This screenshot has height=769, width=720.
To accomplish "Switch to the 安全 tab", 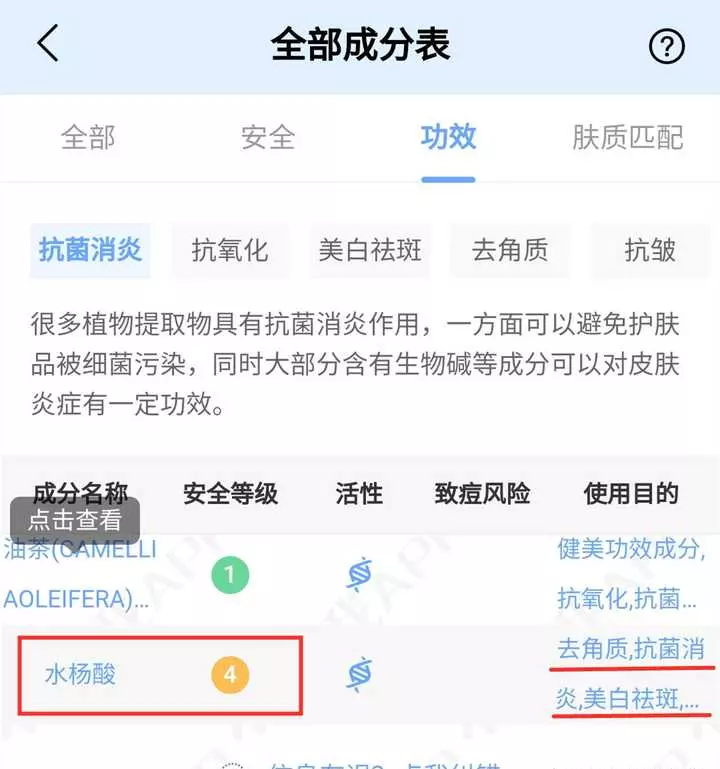I will 268,137.
